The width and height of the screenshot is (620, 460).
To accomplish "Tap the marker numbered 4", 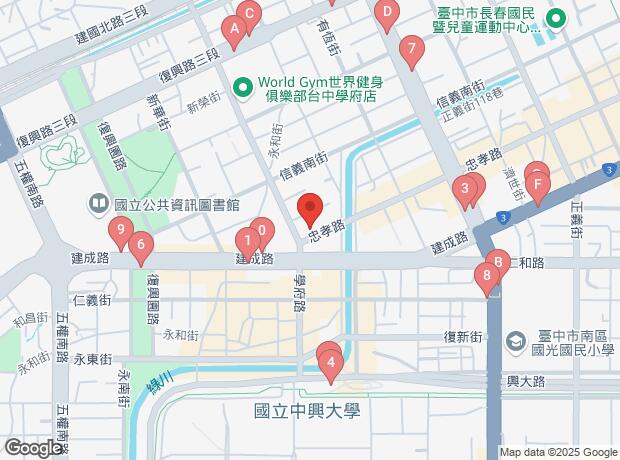I will tap(331, 363).
